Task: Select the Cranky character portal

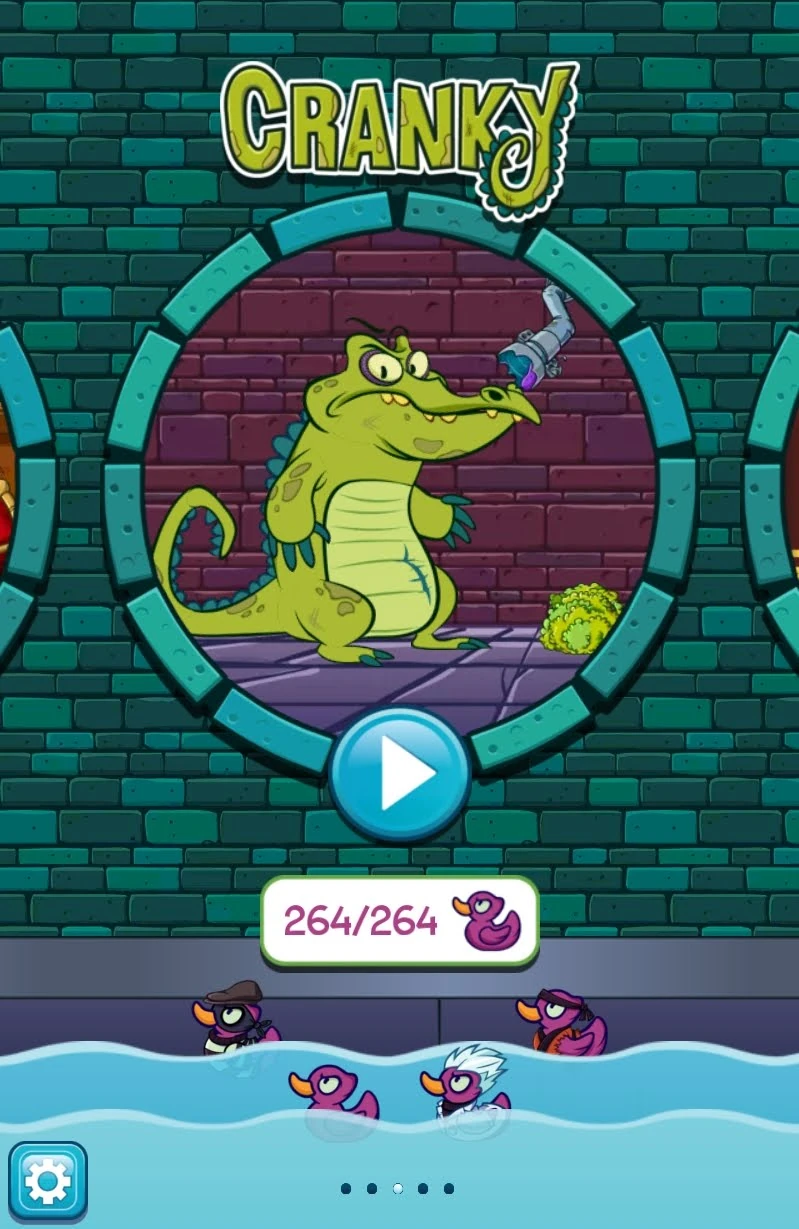Action: coord(400,470)
